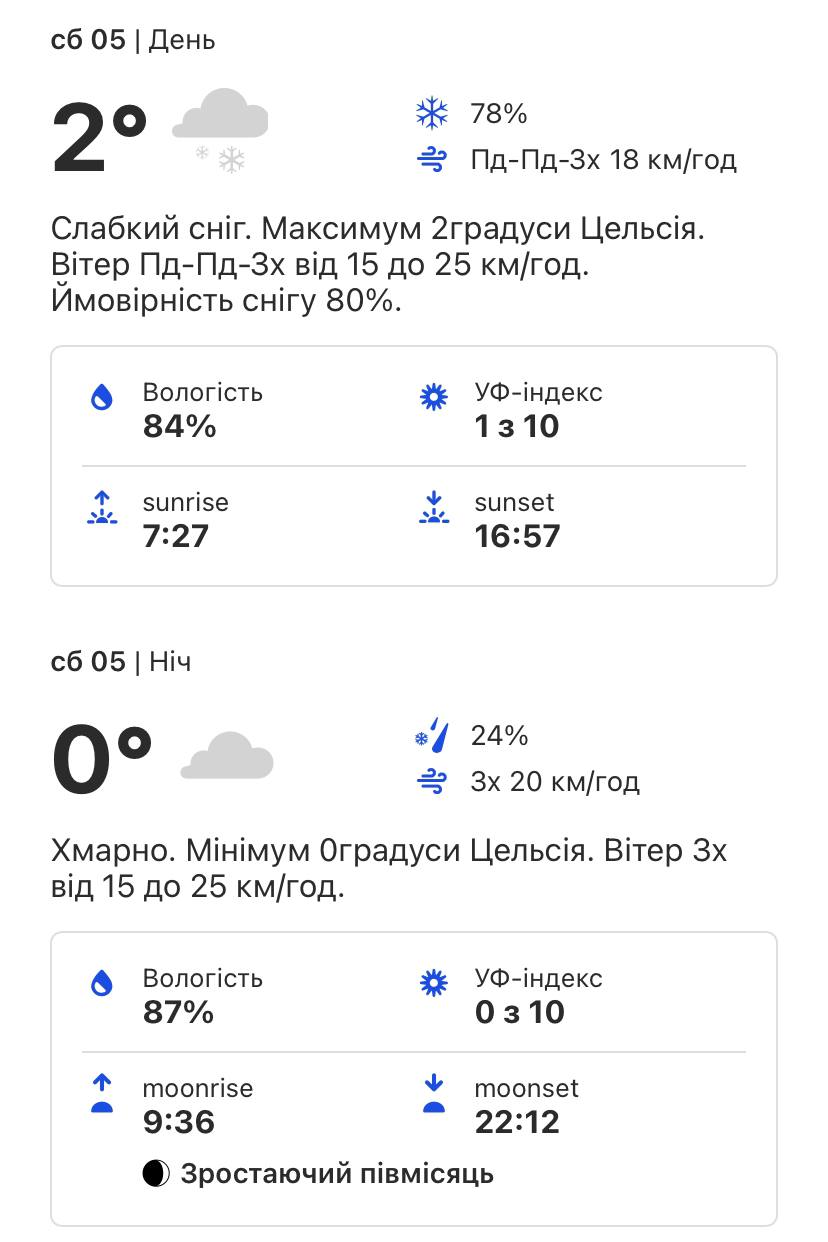Expand the сб 05 День section header

point(133,40)
